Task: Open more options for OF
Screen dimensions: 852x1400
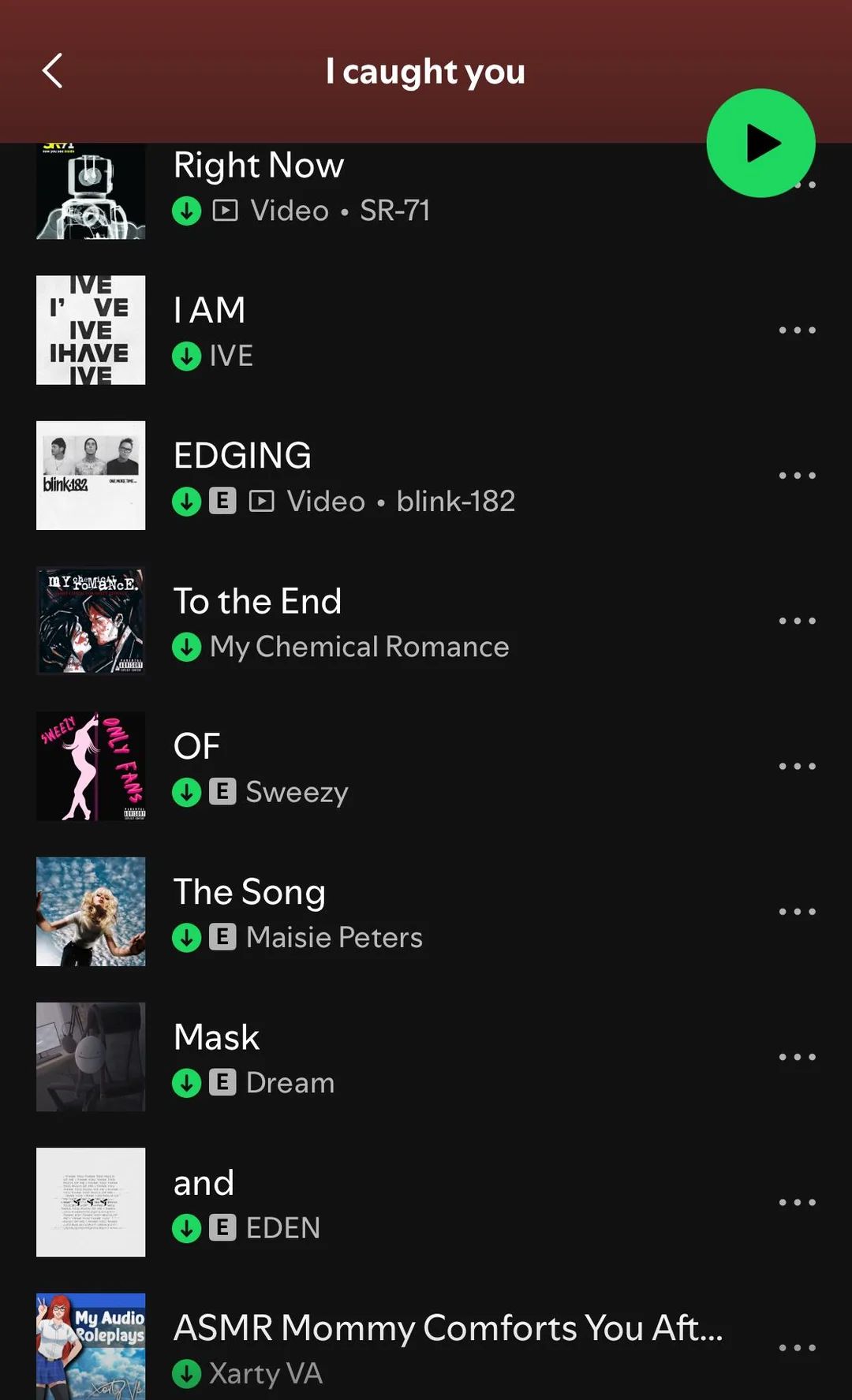Action: [x=797, y=766]
